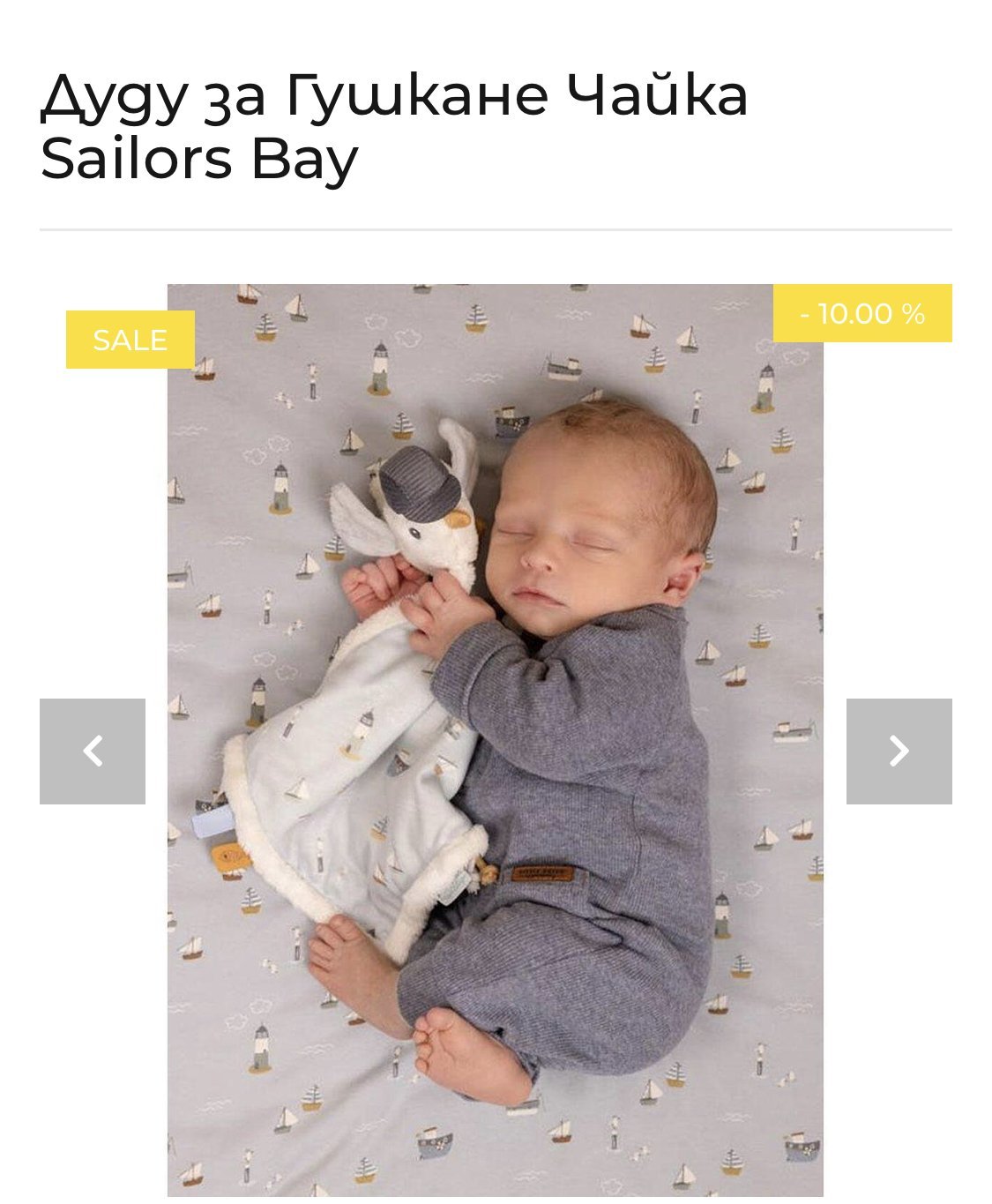Go to the next product image
The height and width of the screenshot is (1204, 992).
[899, 752]
